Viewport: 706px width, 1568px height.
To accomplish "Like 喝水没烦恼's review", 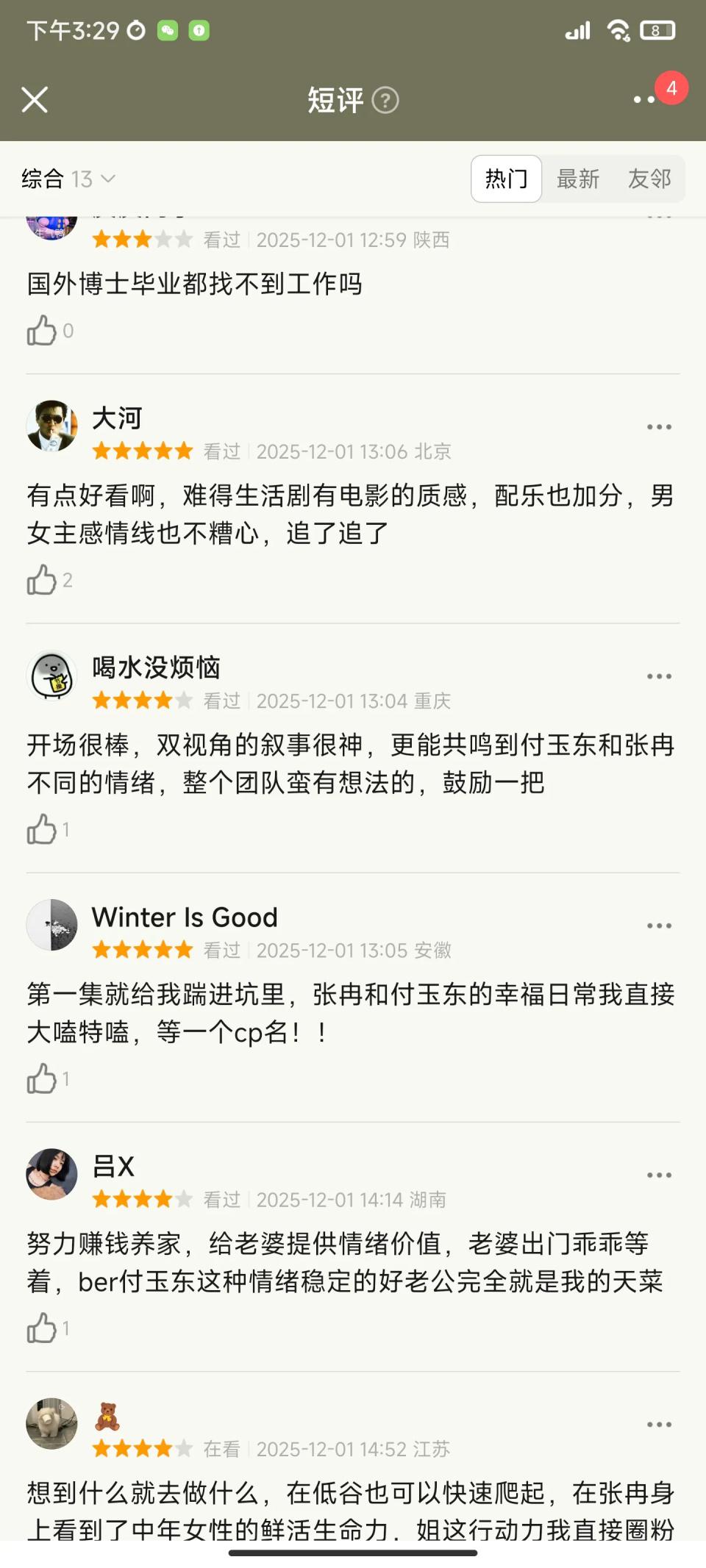I will pos(42,829).
